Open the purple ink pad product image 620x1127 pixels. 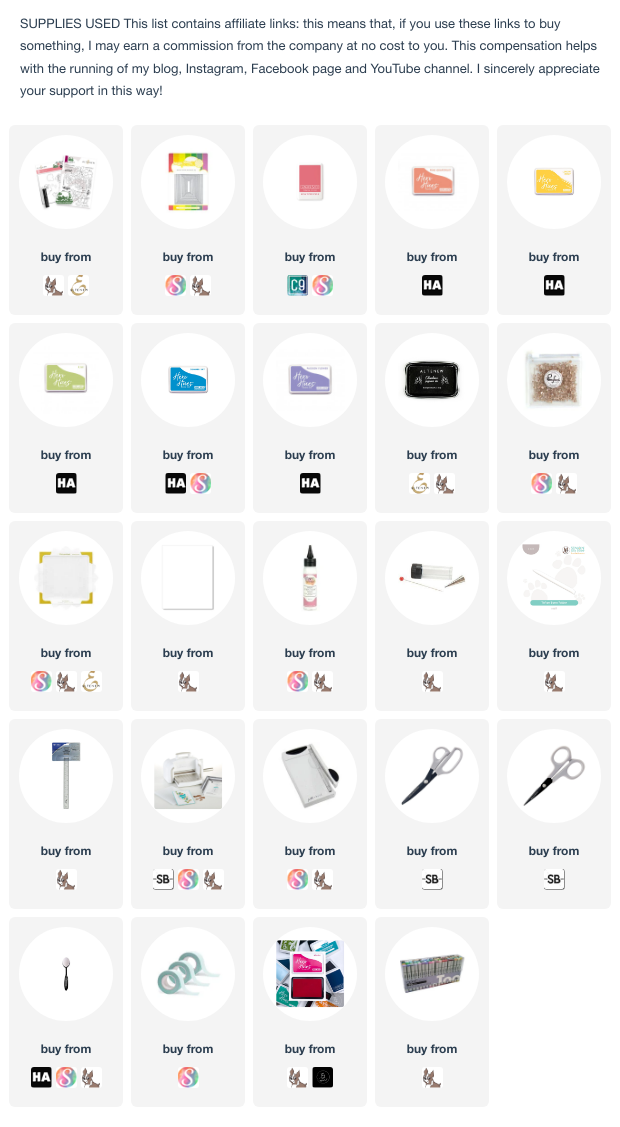(310, 379)
